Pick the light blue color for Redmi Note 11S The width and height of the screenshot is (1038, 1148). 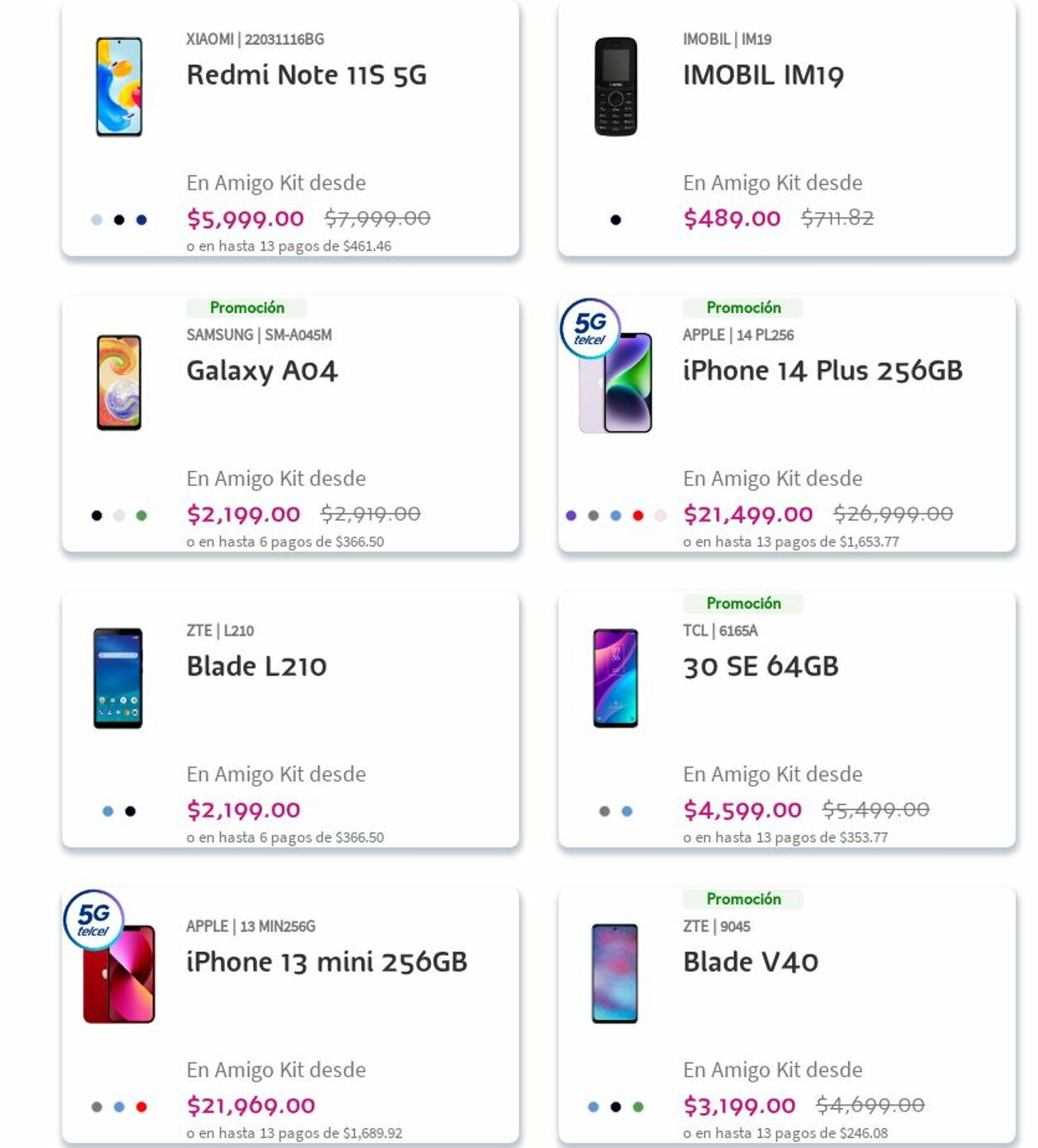(x=97, y=220)
